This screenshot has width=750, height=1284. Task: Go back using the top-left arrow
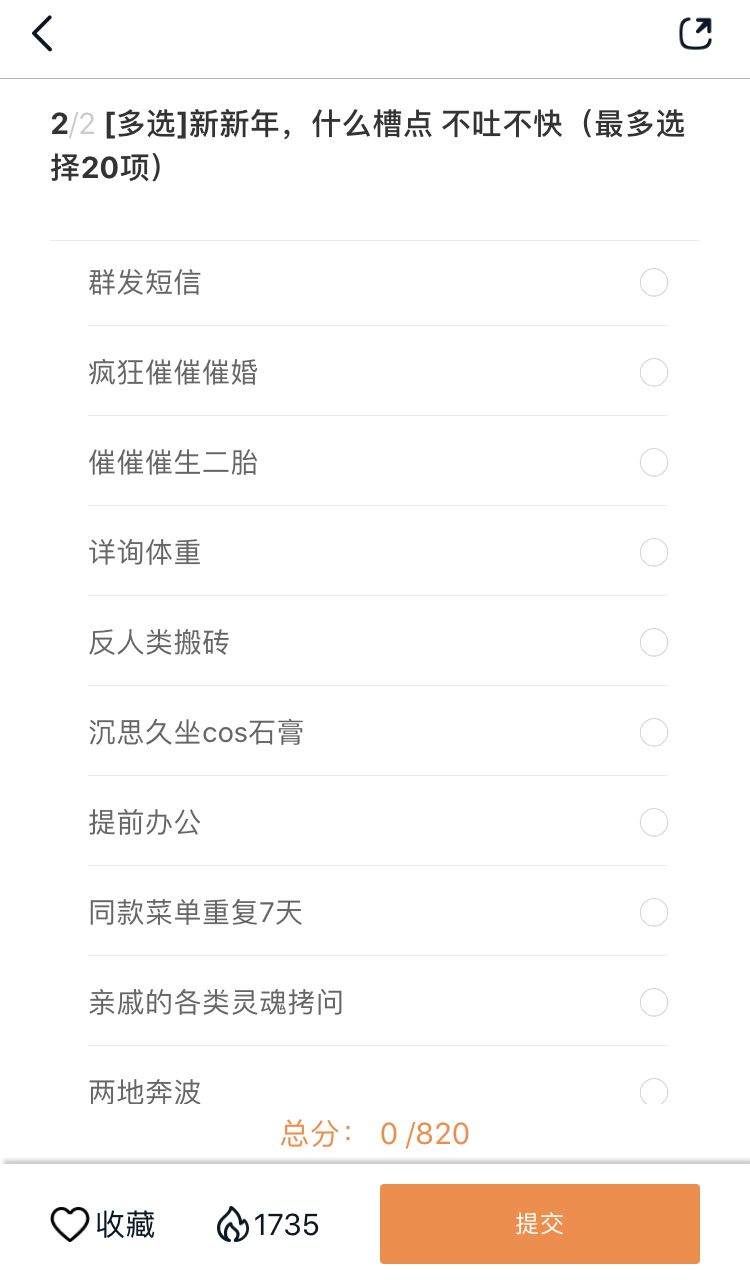(x=42, y=34)
